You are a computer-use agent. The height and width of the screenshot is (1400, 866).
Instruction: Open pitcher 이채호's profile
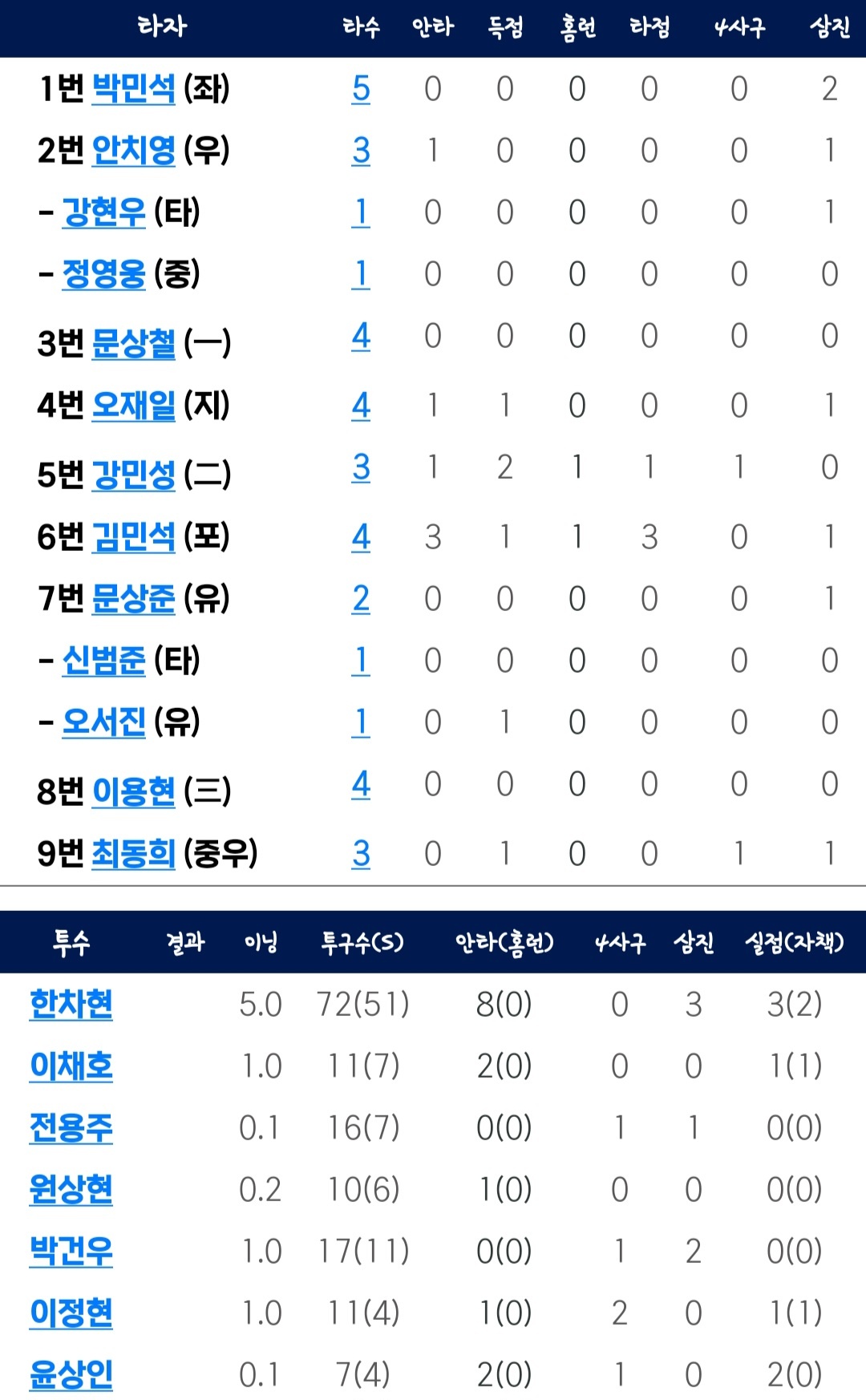point(71,1066)
